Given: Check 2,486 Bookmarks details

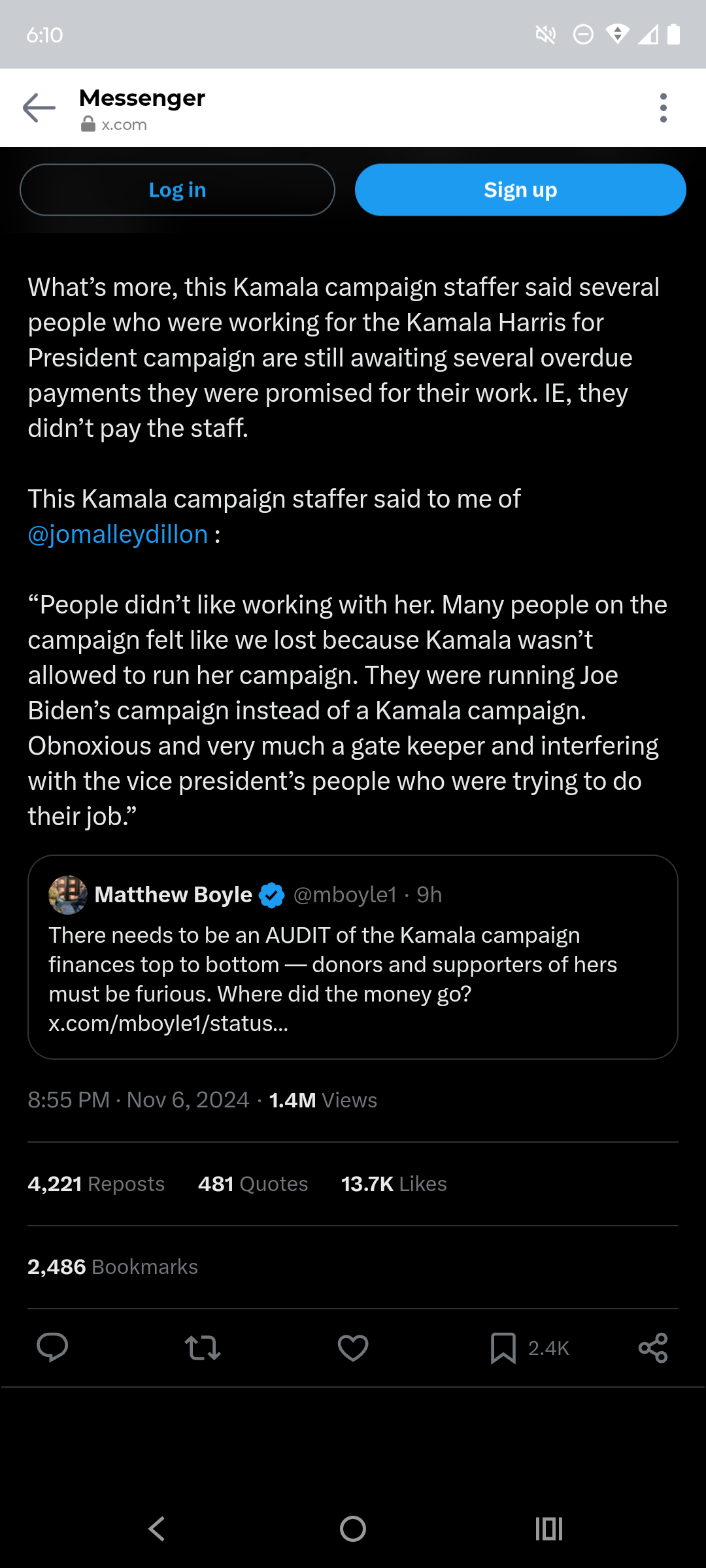Looking at the screenshot, I should pyautogui.click(x=112, y=1266).
